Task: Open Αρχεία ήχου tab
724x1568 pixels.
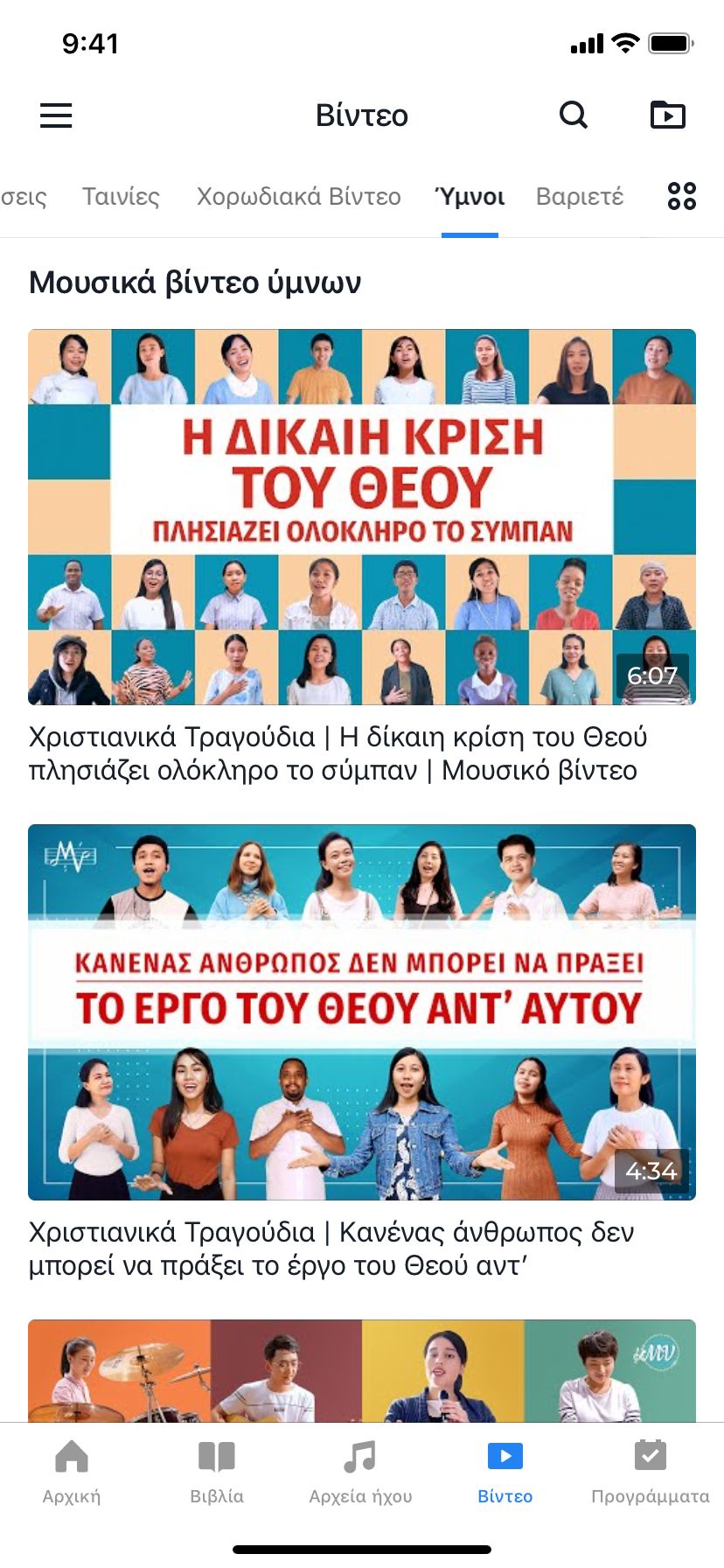Action: click(360, 1472)
